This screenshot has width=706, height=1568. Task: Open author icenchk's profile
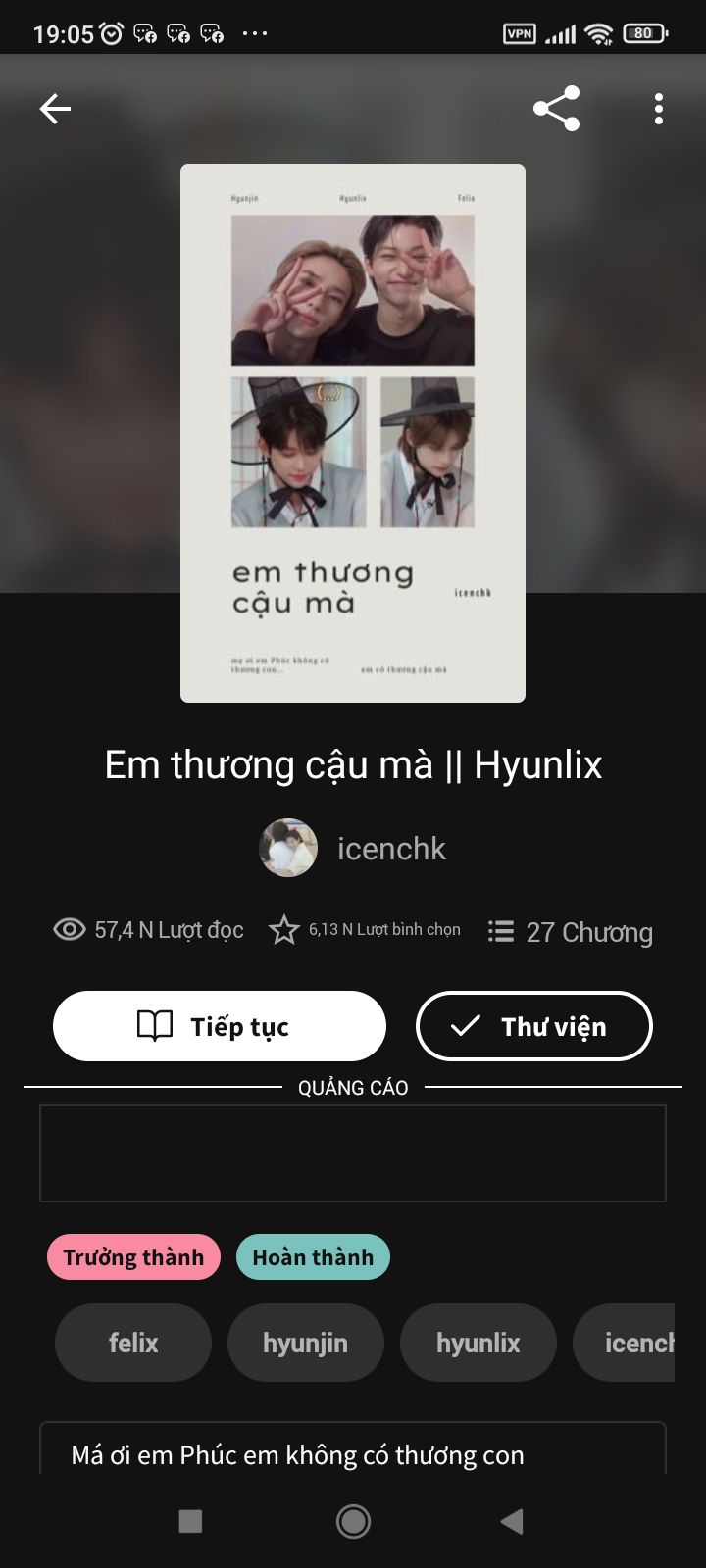point(353,848)
